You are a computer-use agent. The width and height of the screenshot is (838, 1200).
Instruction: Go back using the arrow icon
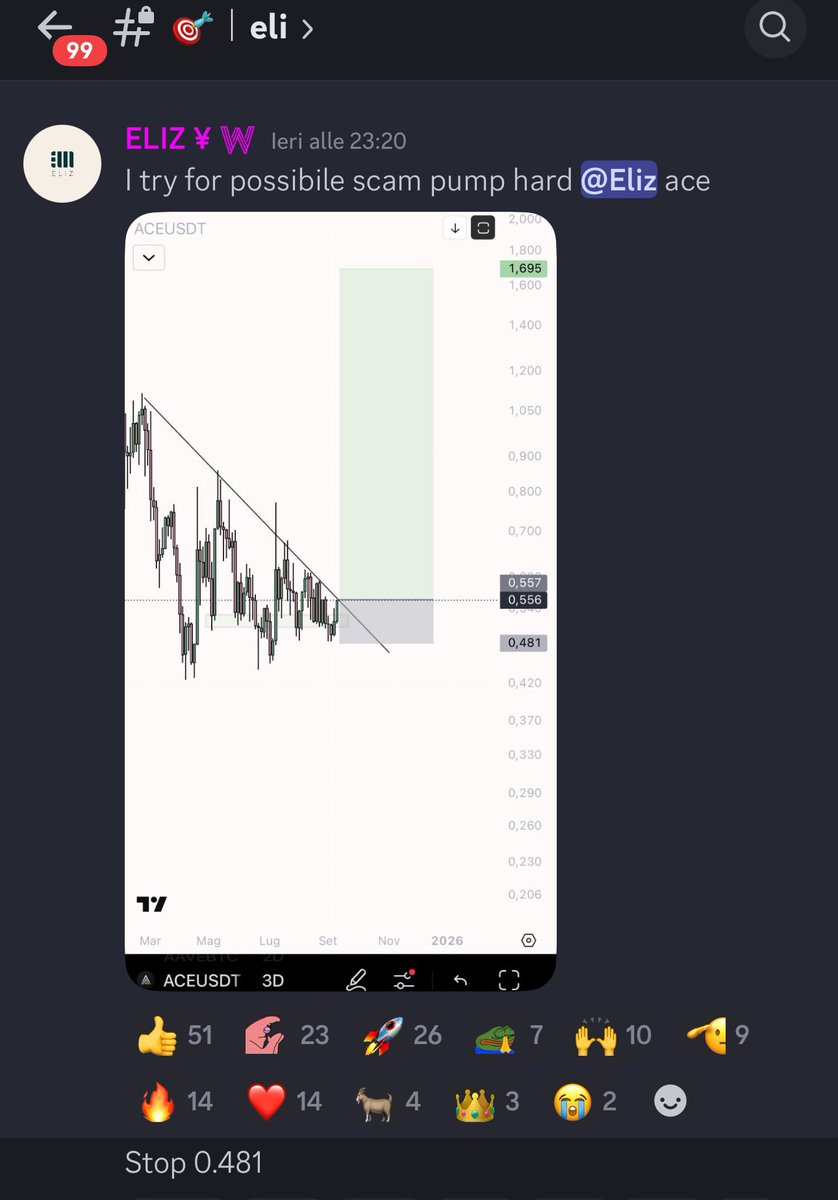pyautogui.click(x=56, y=27)
